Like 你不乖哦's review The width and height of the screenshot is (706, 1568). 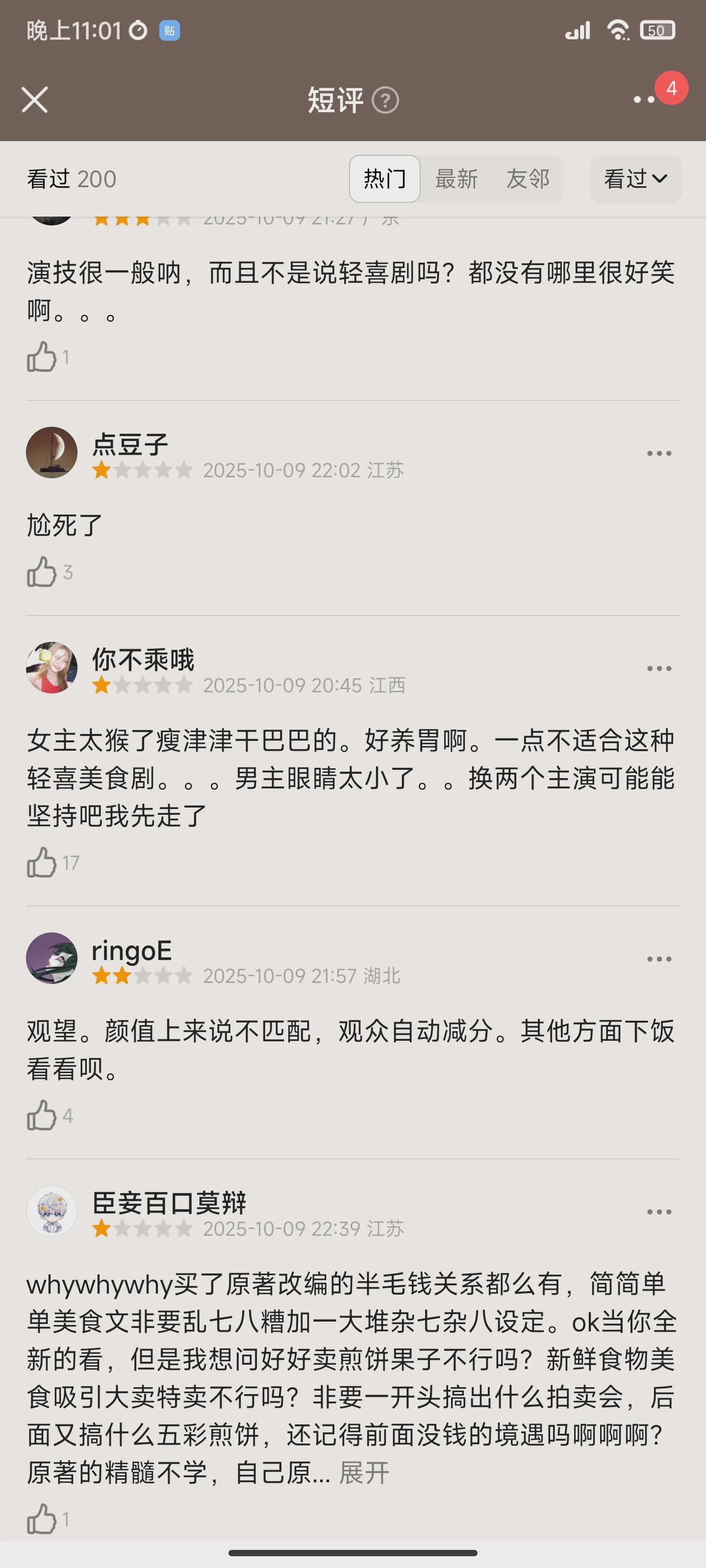pyautogui.click(x=42, y=862)
